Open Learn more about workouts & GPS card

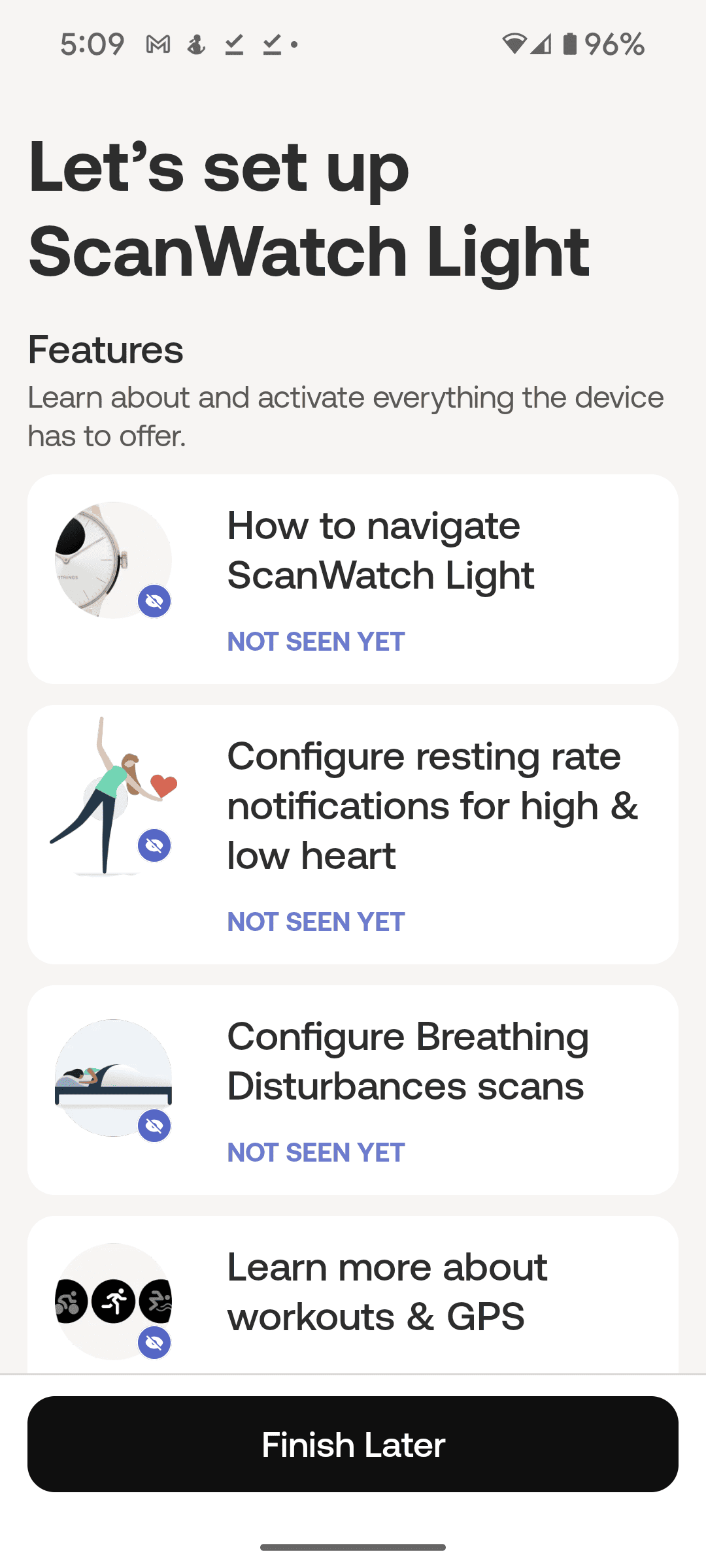pyautogui.click(x=353, y=1294)
